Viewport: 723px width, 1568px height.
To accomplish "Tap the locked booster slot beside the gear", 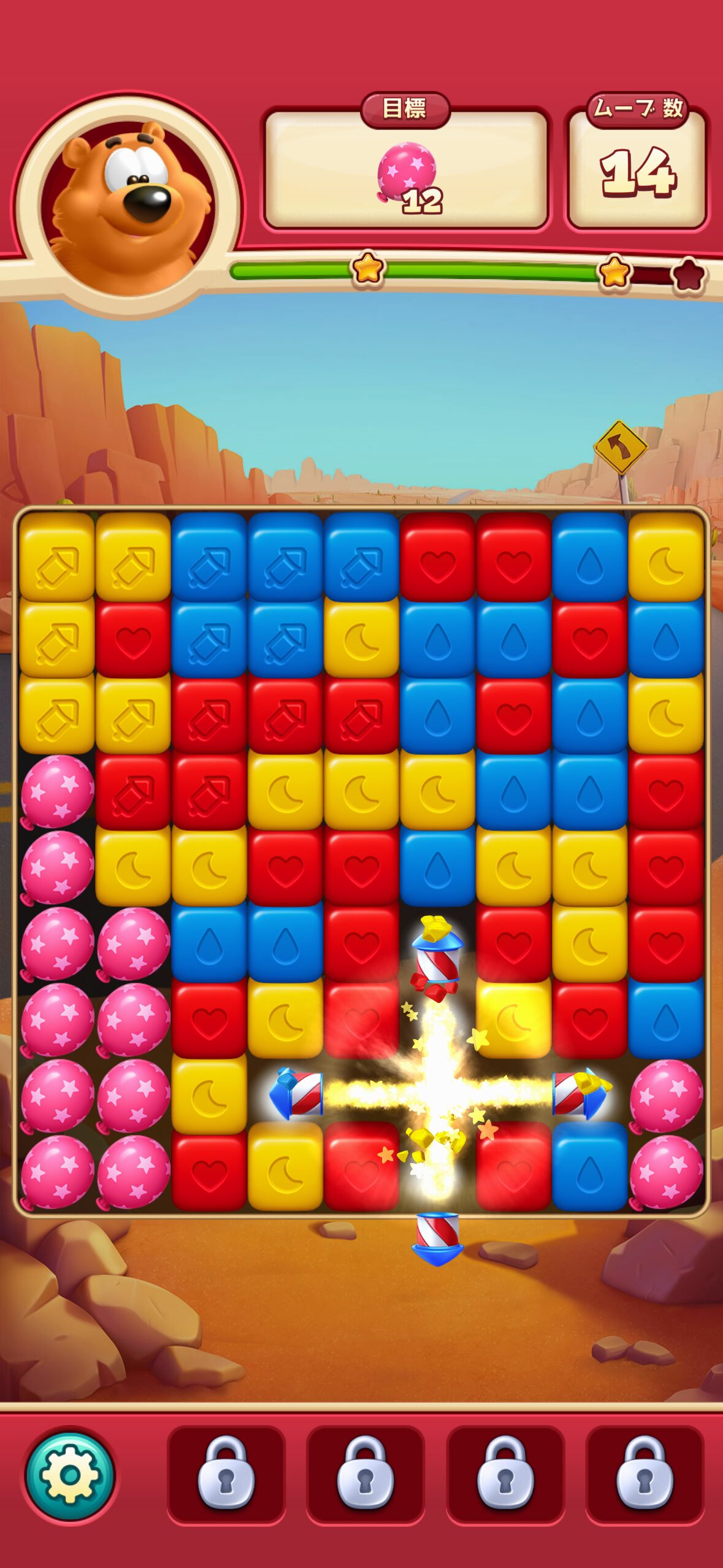I will click(x=226, y=1475).
